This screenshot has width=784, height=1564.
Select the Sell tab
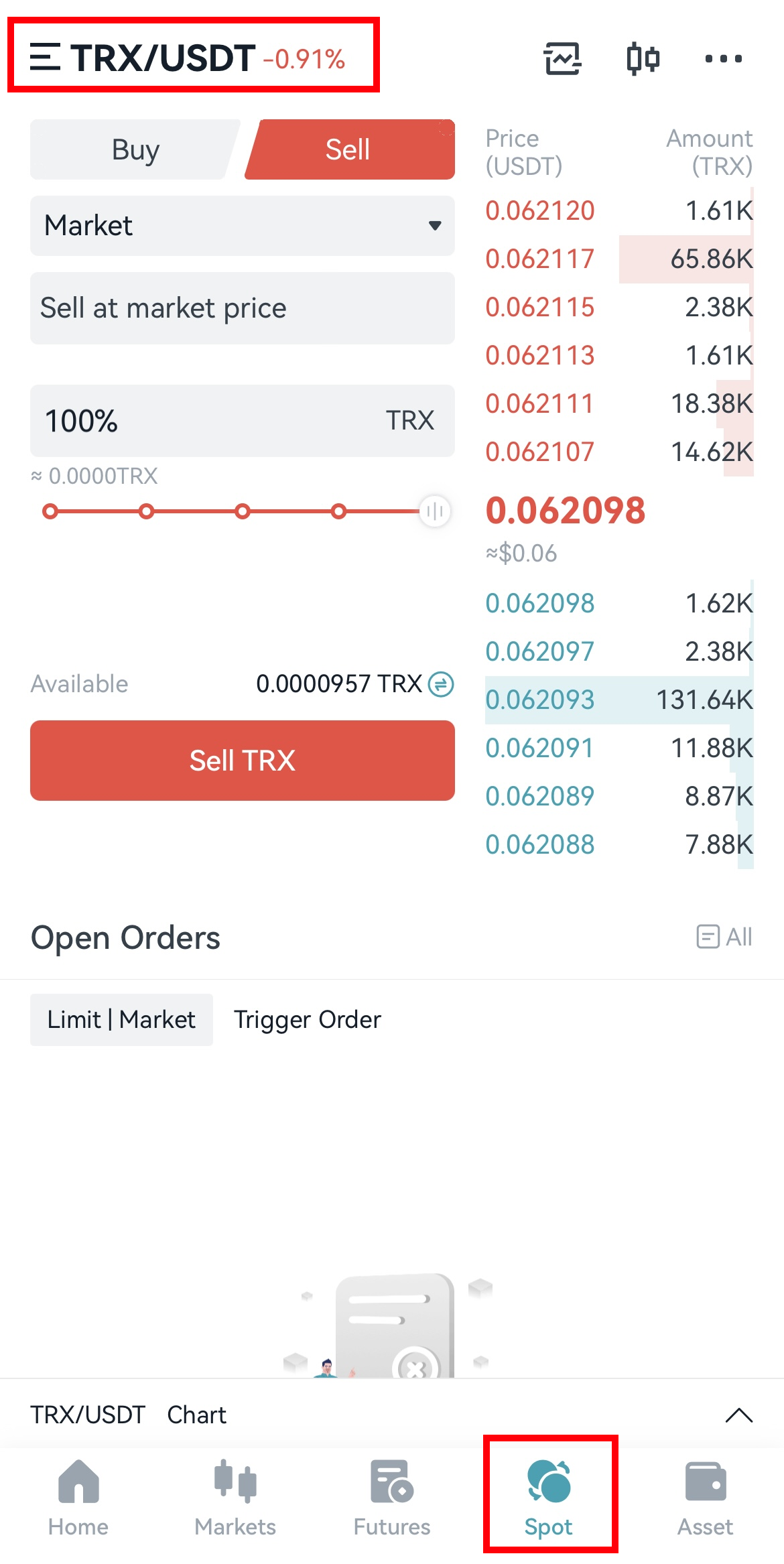[x=348, y=149]
